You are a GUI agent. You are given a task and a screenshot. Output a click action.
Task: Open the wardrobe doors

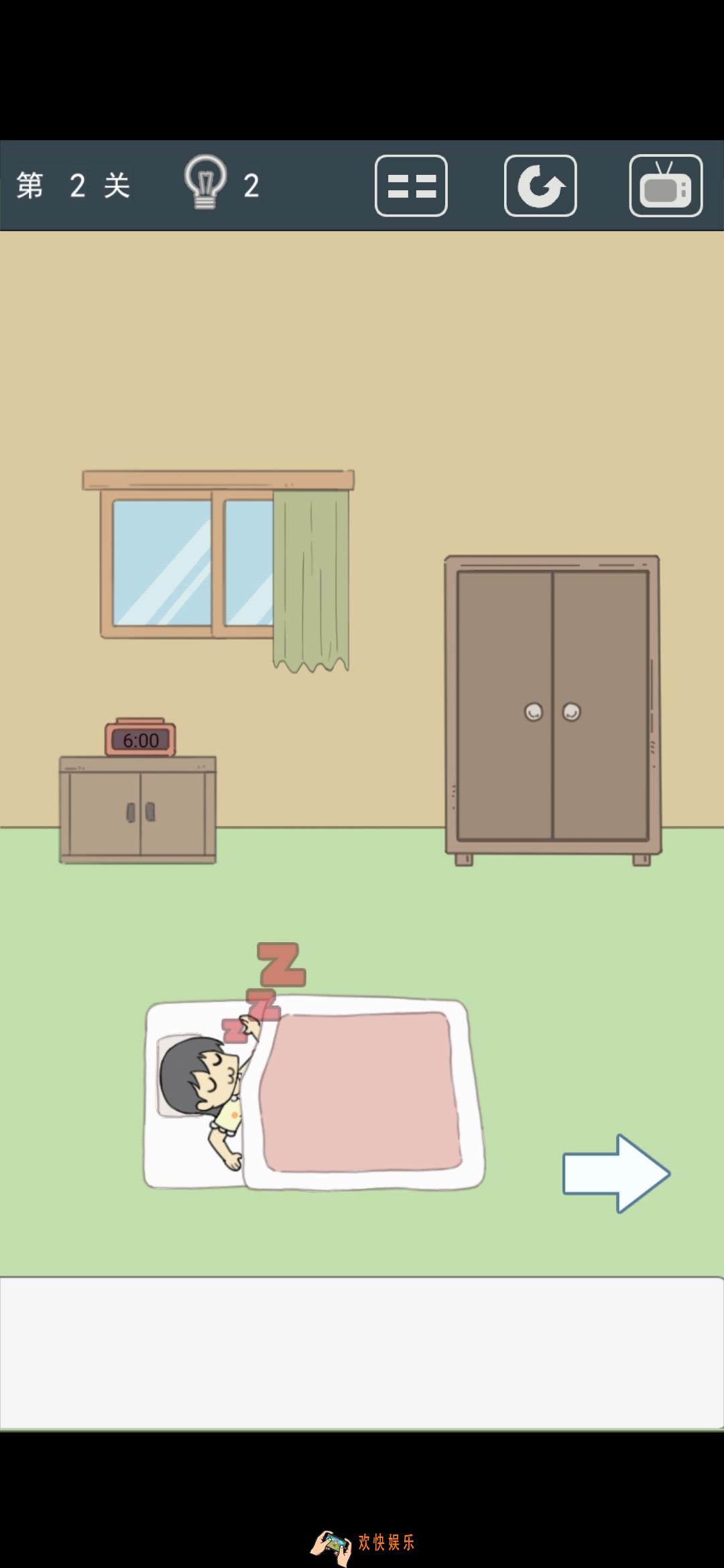point(552,707)
